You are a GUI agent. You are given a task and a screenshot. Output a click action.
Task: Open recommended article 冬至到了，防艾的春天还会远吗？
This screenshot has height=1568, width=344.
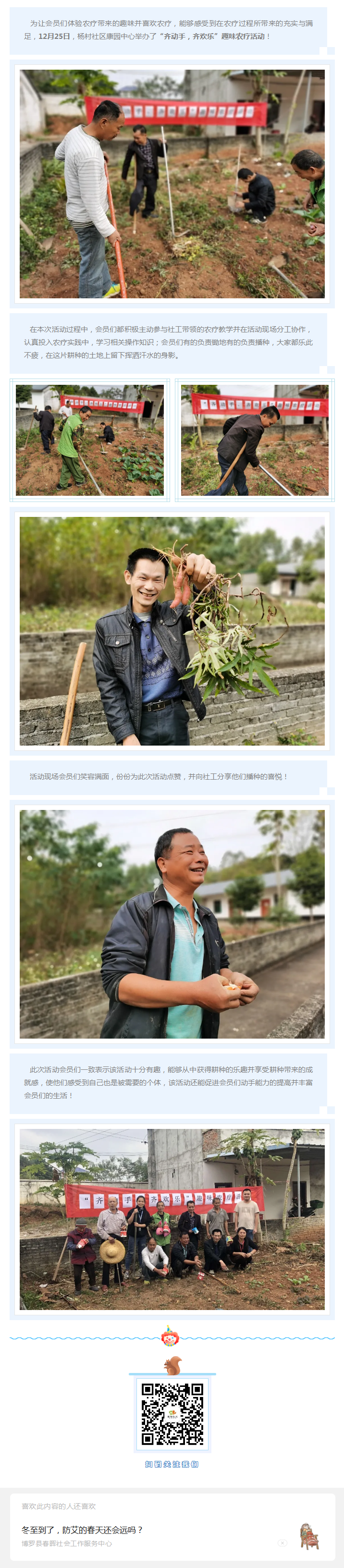click(82, 1530)
